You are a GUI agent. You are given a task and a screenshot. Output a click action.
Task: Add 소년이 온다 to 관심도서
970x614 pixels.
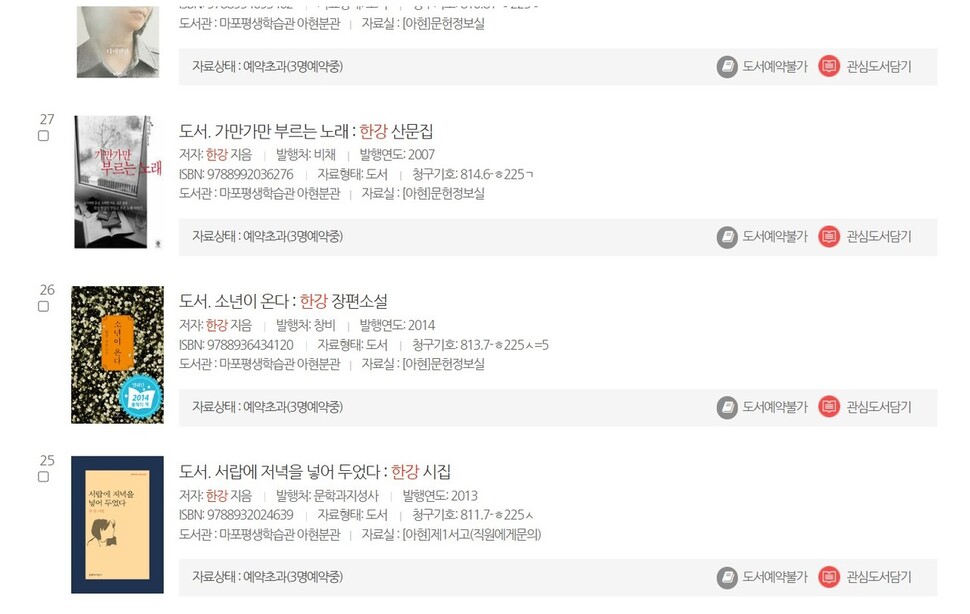[x=865, y=407]
